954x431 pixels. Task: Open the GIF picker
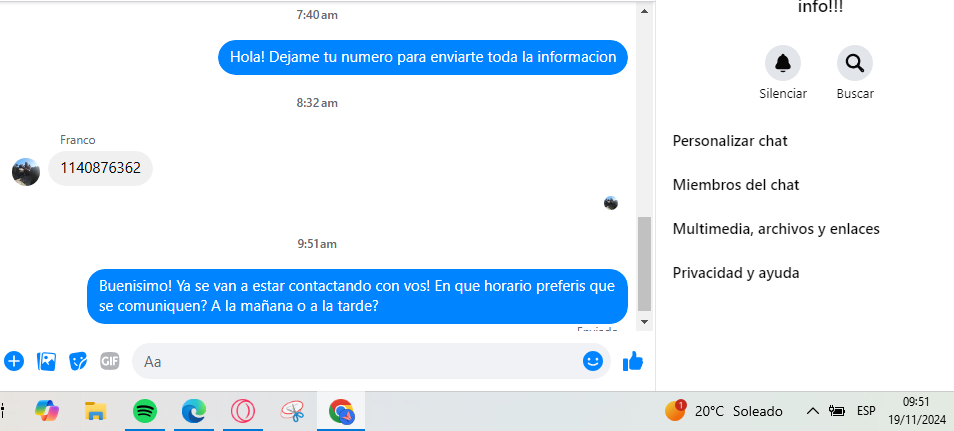[110, 361]
